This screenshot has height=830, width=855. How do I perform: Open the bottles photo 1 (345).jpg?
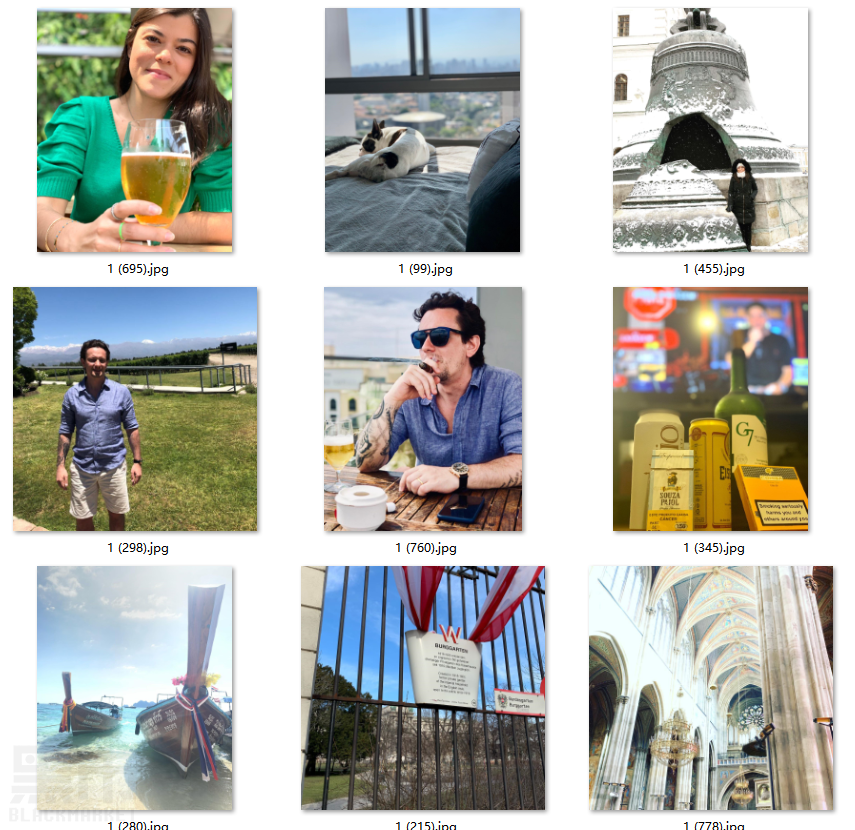710,409
